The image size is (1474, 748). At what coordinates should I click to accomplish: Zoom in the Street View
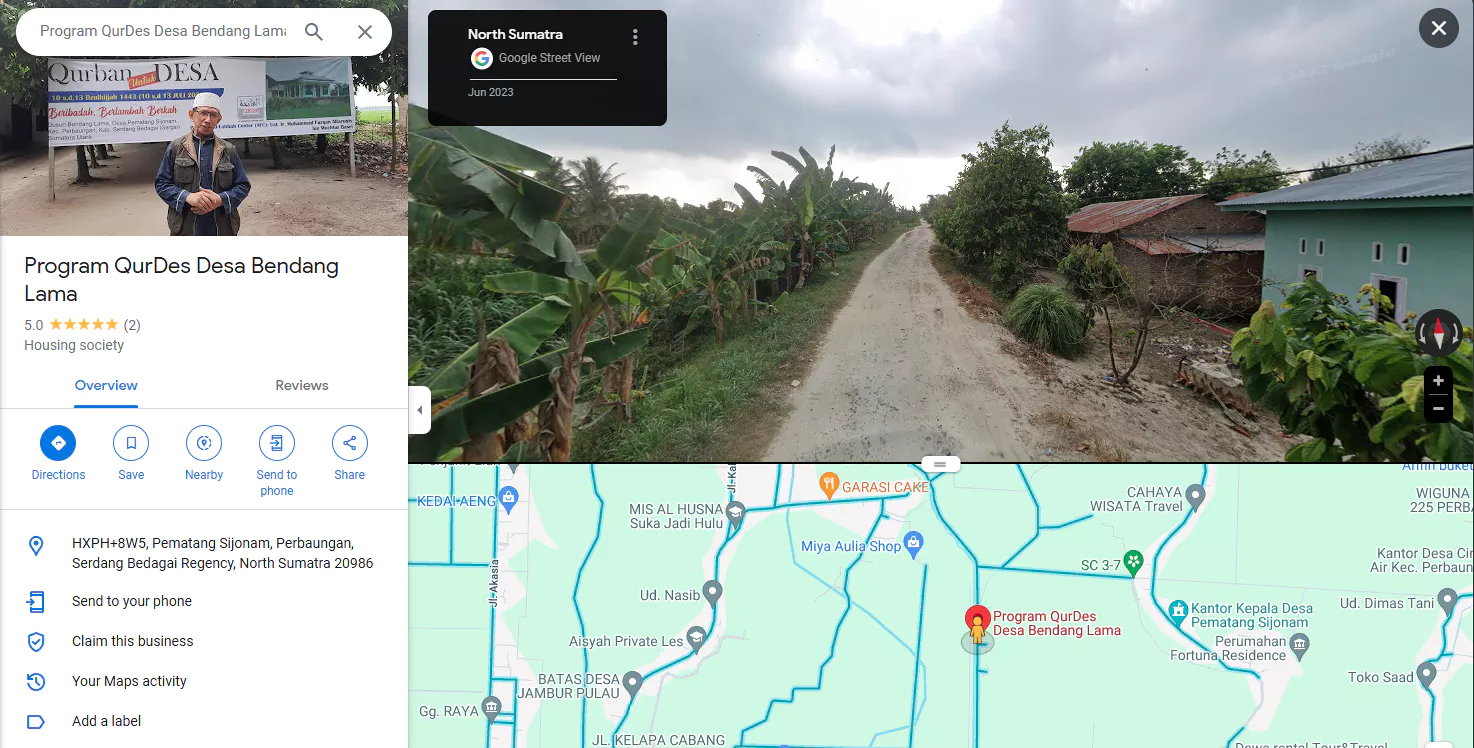(x=1438, y=381)
